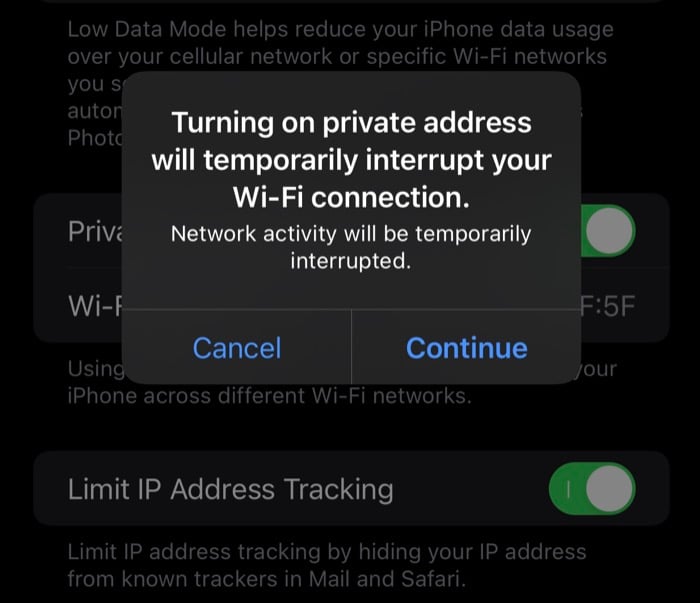This screenshot has width=700, height=603.
Task: Cancel the private address alert
Action: (237, 348)
